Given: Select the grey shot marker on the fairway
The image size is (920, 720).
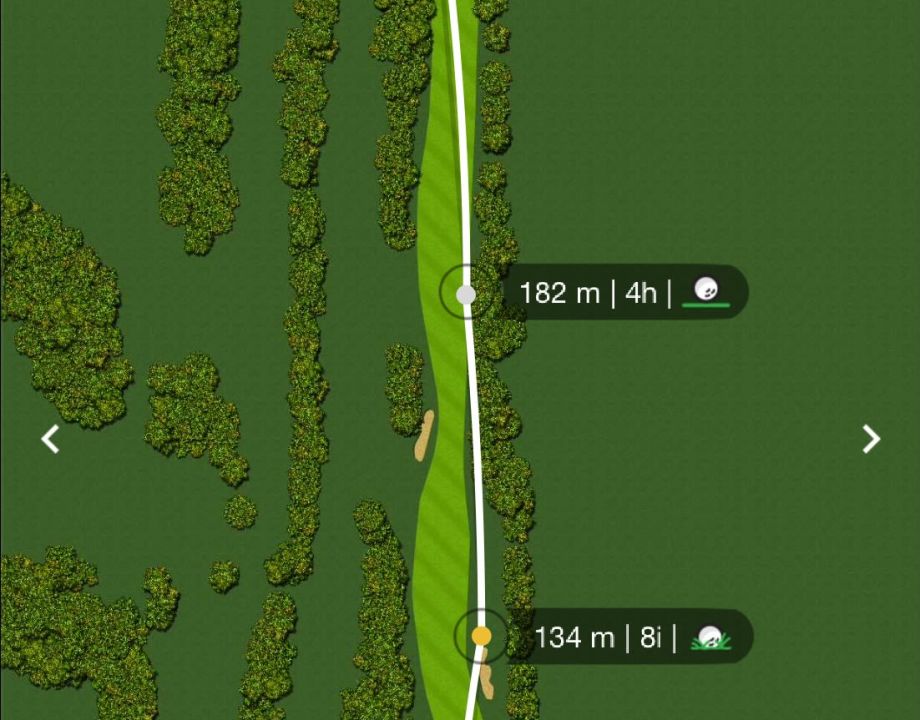Looking at the screenshot, I should 466,294.
